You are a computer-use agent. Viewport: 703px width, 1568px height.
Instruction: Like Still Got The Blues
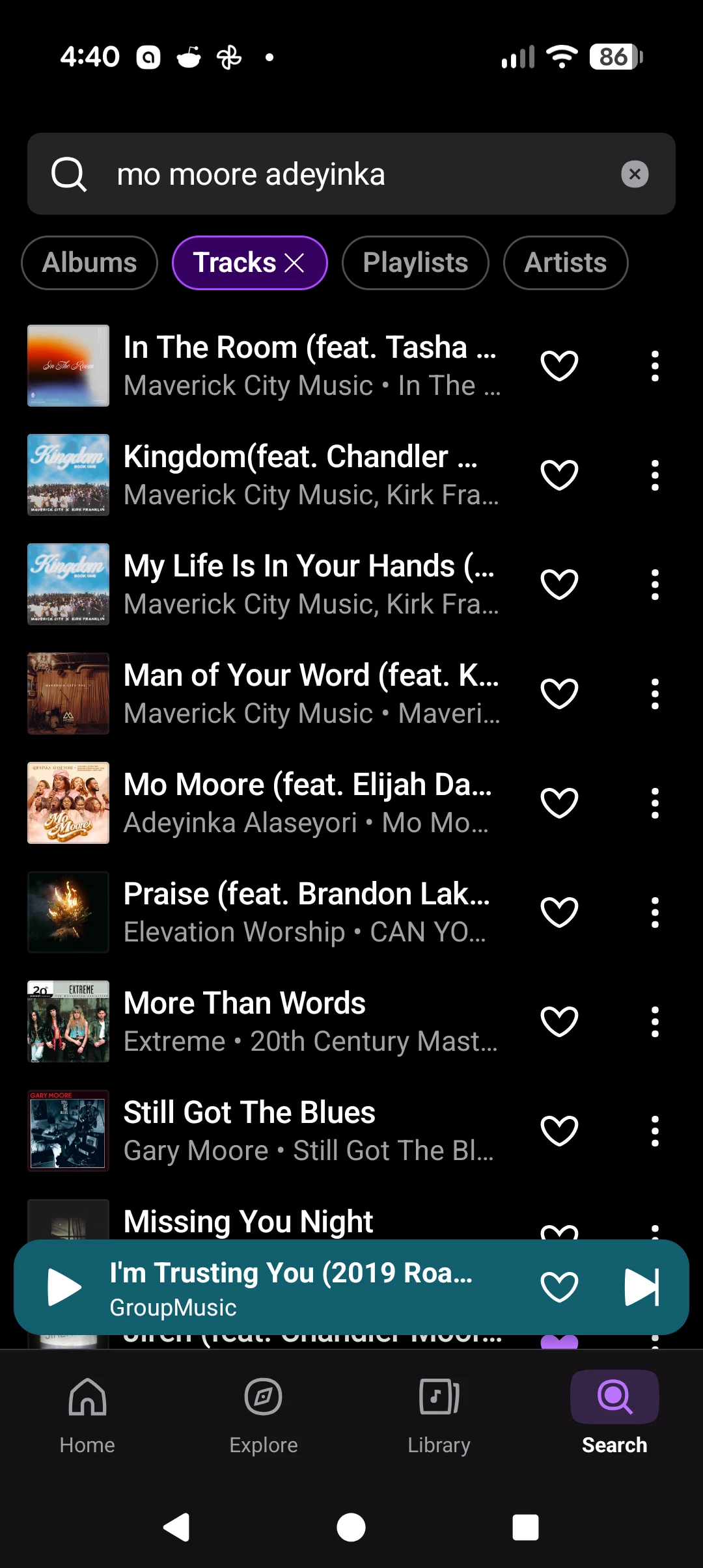[x=560, y=1131]
